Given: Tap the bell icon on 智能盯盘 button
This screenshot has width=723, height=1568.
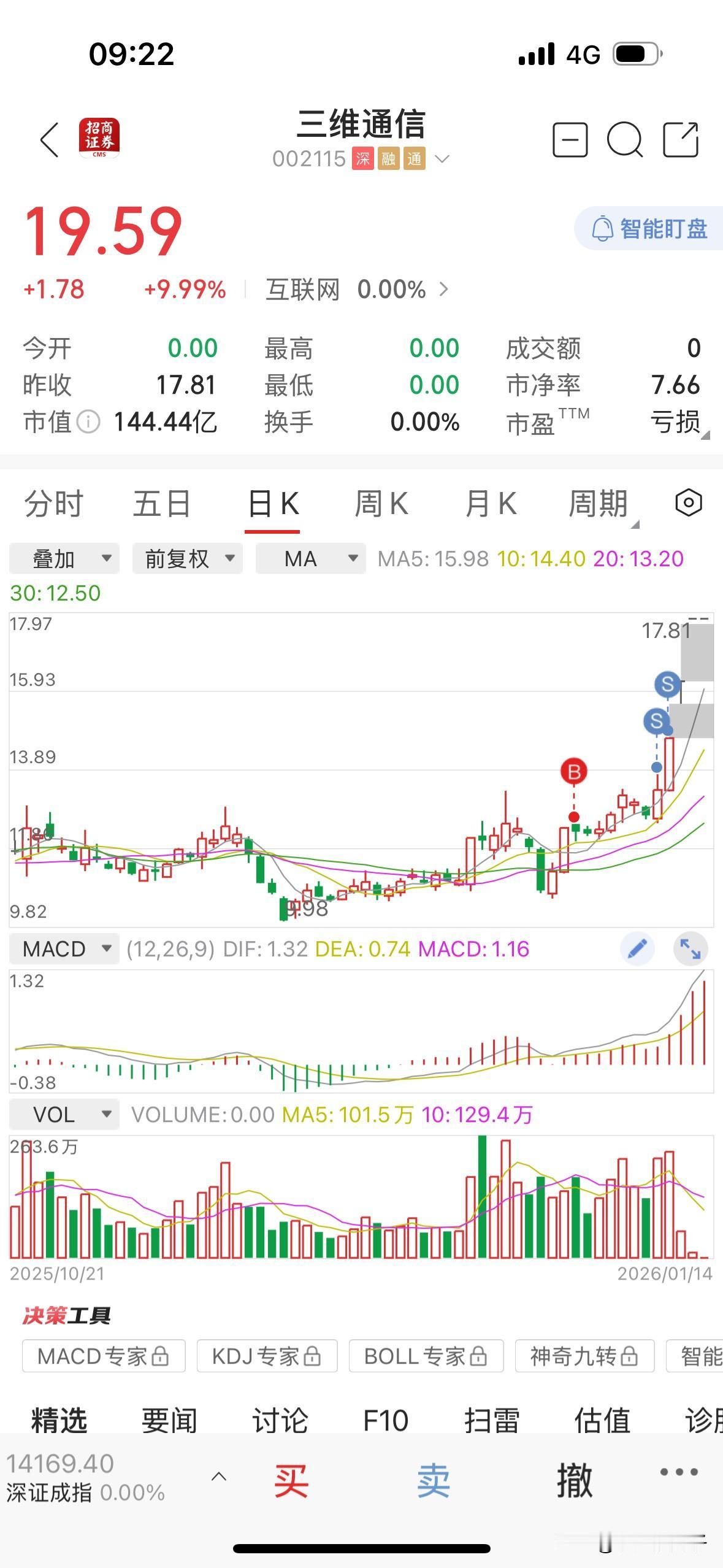Looking at the screenshot, I should tap(603, 229).
